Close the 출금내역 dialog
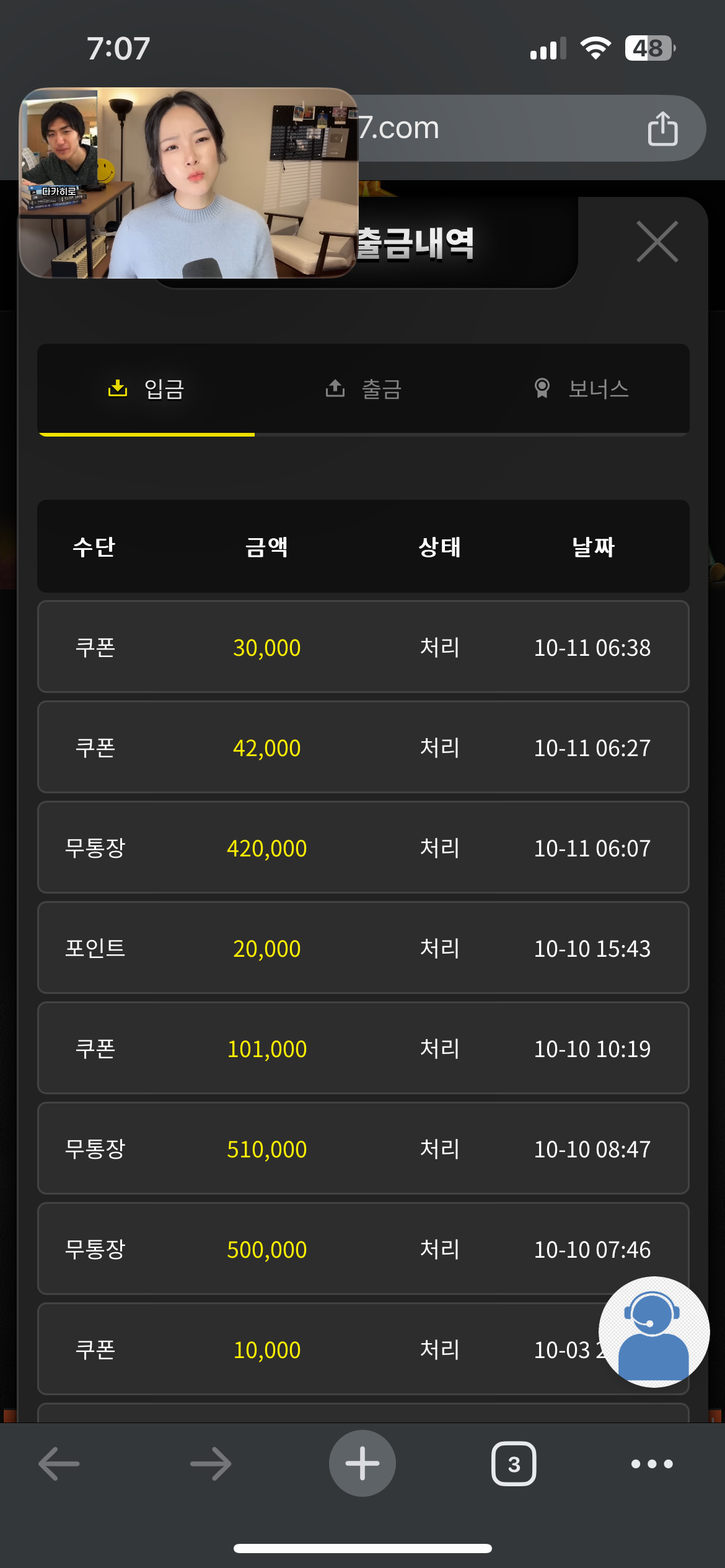This screenshot has height=1568, width=725. click(657, 242)
